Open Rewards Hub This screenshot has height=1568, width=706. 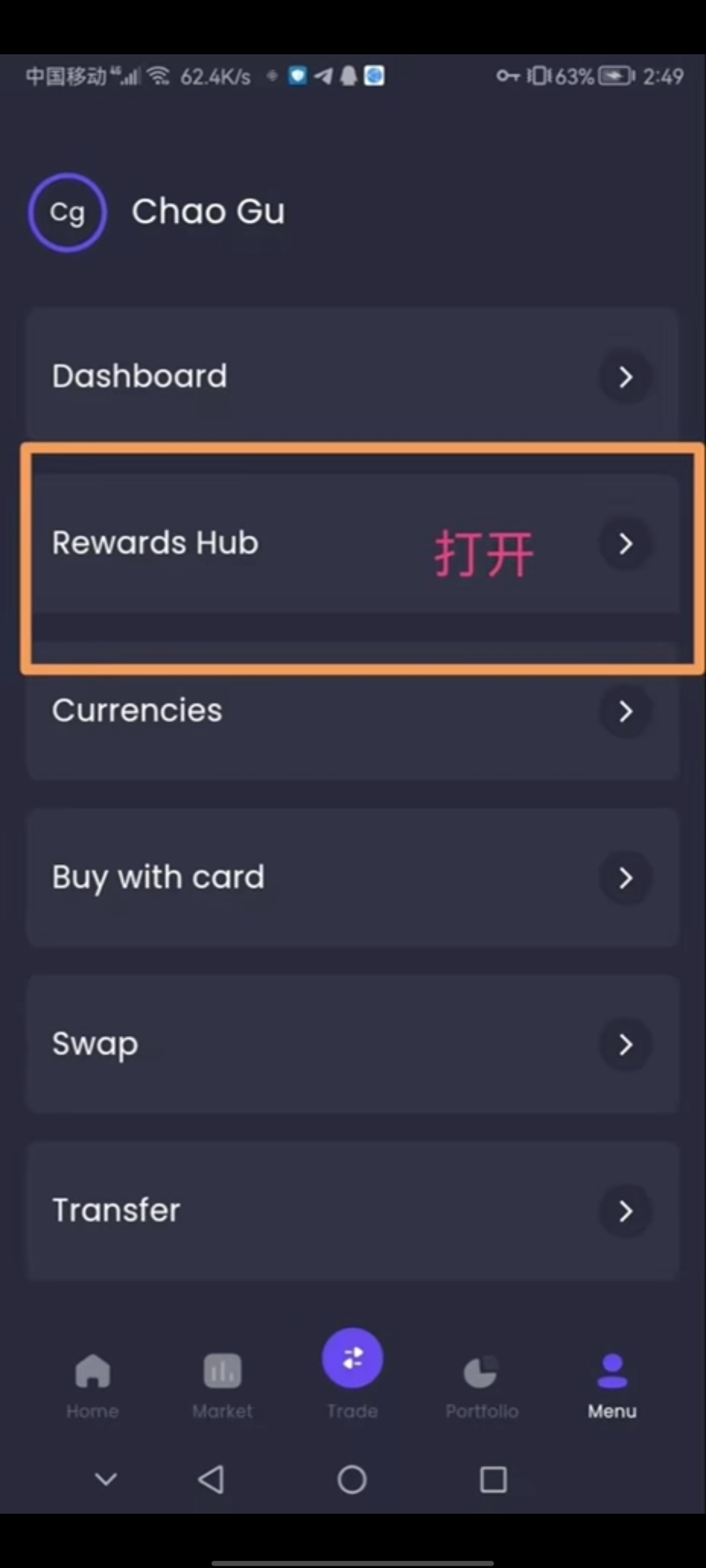[352, 543]
